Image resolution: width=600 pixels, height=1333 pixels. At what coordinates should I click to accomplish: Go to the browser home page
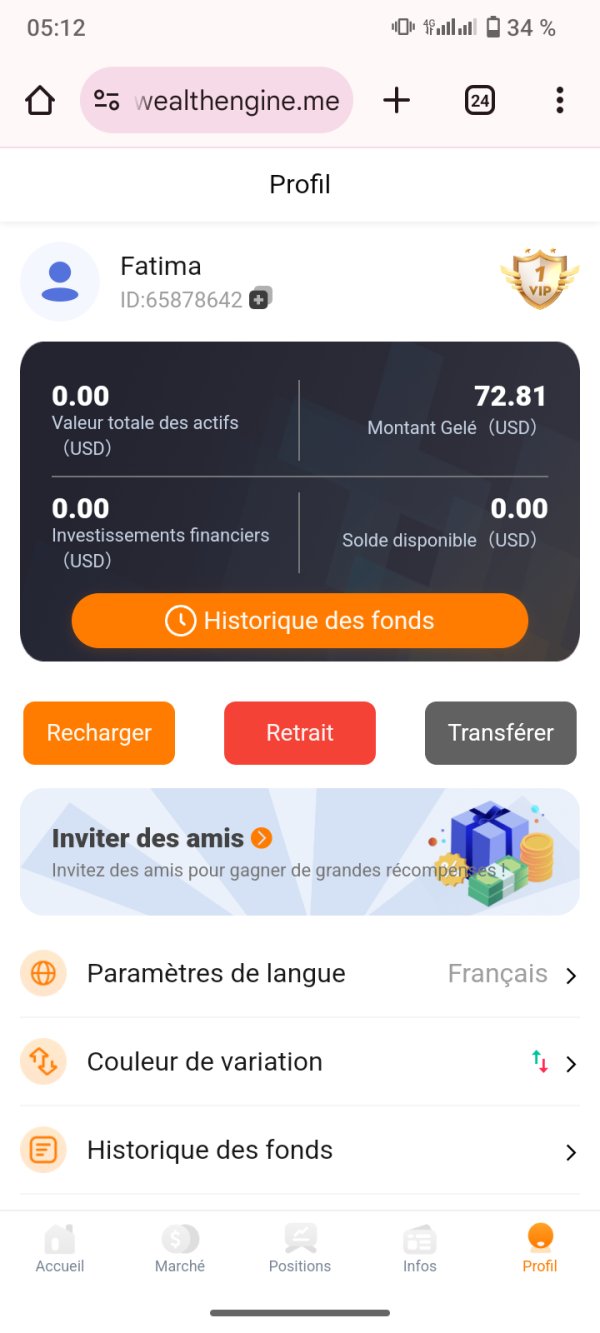[40, 100]
